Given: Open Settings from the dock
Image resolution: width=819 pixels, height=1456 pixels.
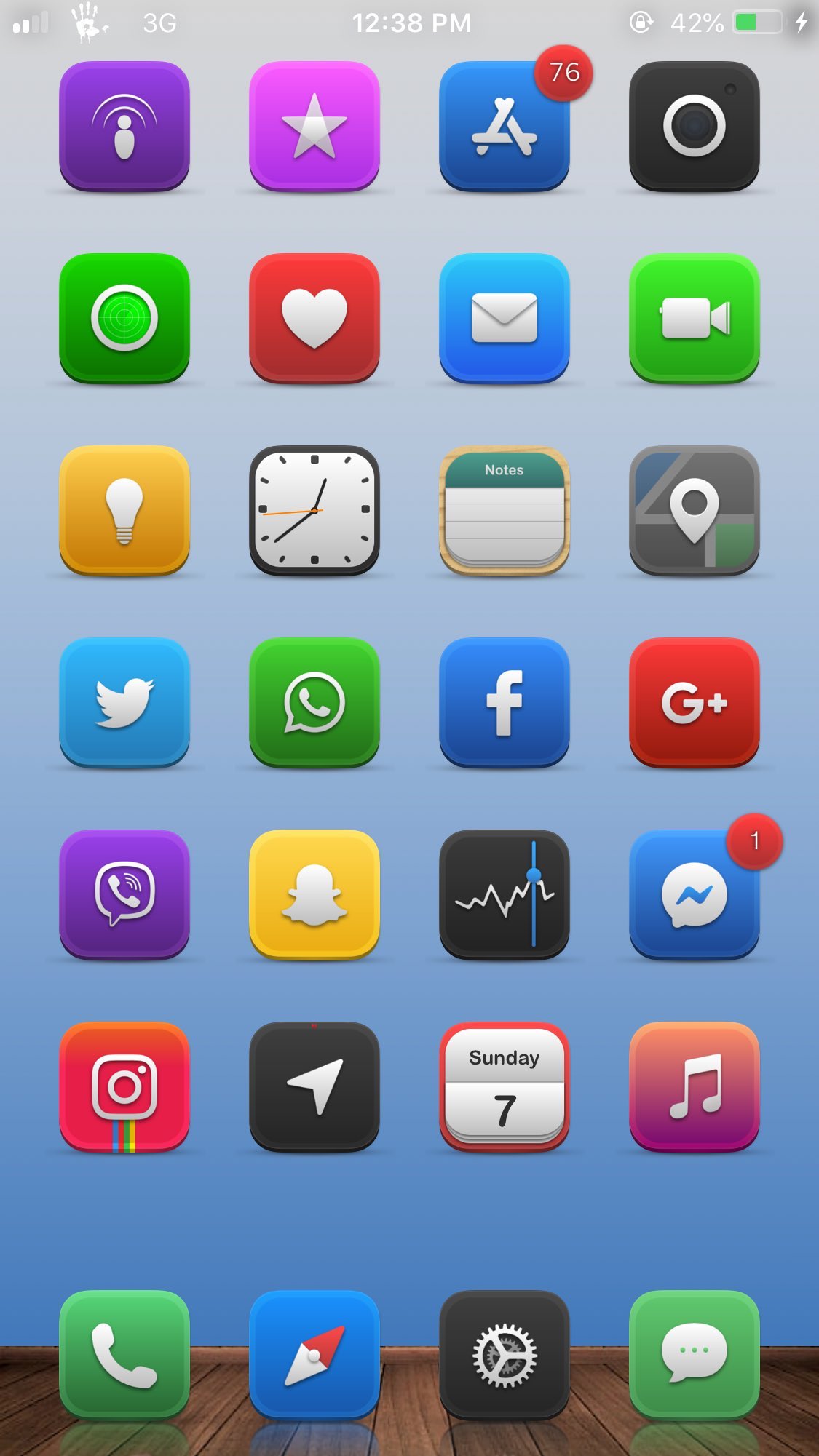Looking at the screenshot, I should (504, 1355).
